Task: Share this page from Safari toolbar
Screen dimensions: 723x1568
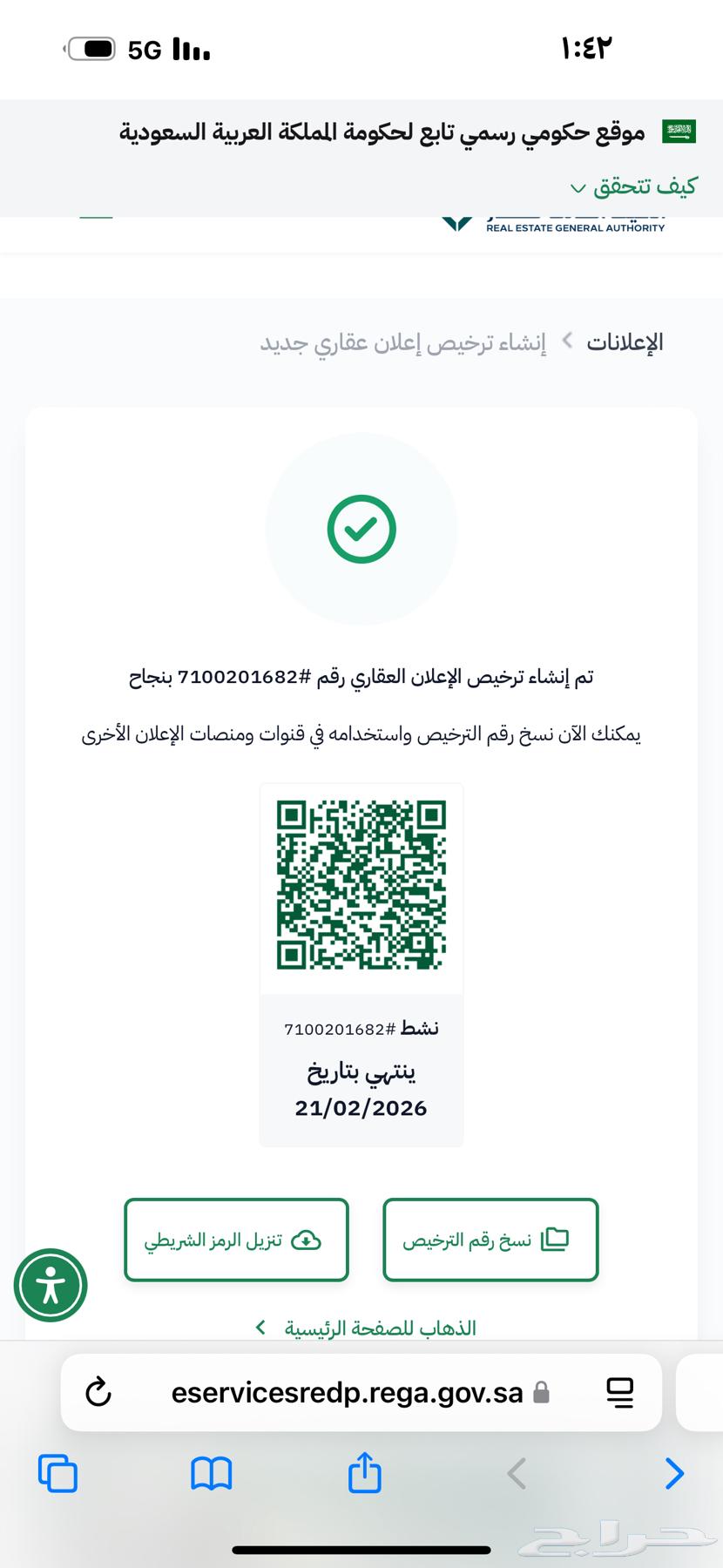Action: tap(365, 1474)
